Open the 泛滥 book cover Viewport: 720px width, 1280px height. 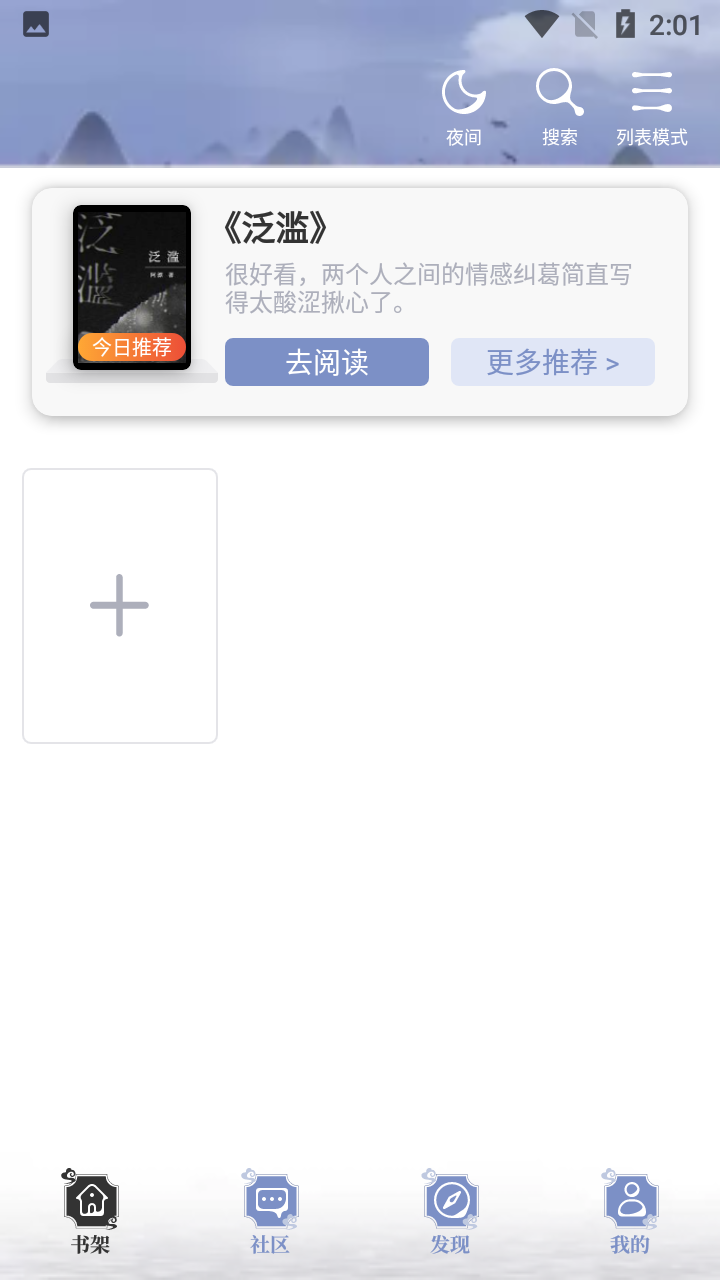132,287
